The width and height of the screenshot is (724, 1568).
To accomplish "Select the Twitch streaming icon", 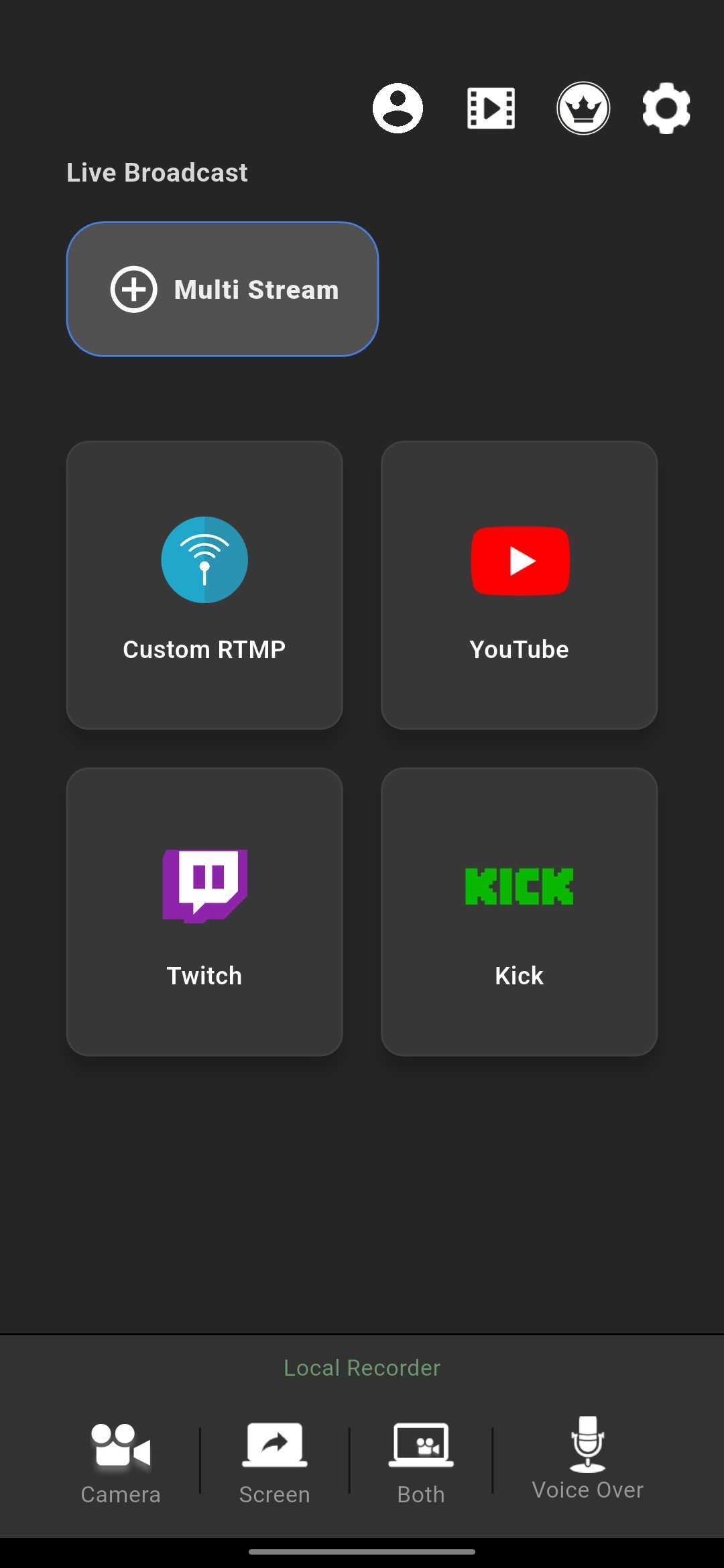I will pyautogui.click(x=204, y=886).
